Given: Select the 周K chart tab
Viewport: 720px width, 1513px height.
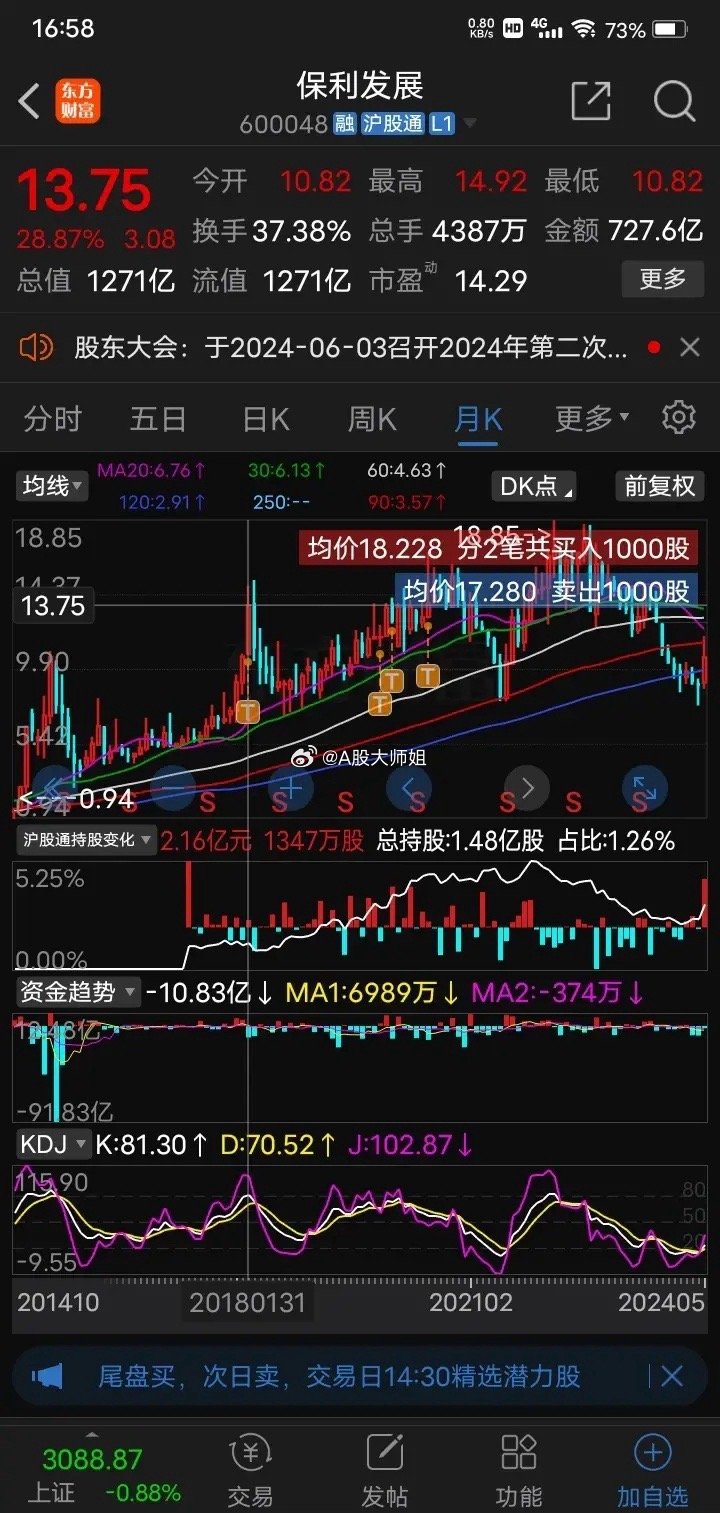Looking at the screenshot, I should pyautogui.click(x=372, y=418).
